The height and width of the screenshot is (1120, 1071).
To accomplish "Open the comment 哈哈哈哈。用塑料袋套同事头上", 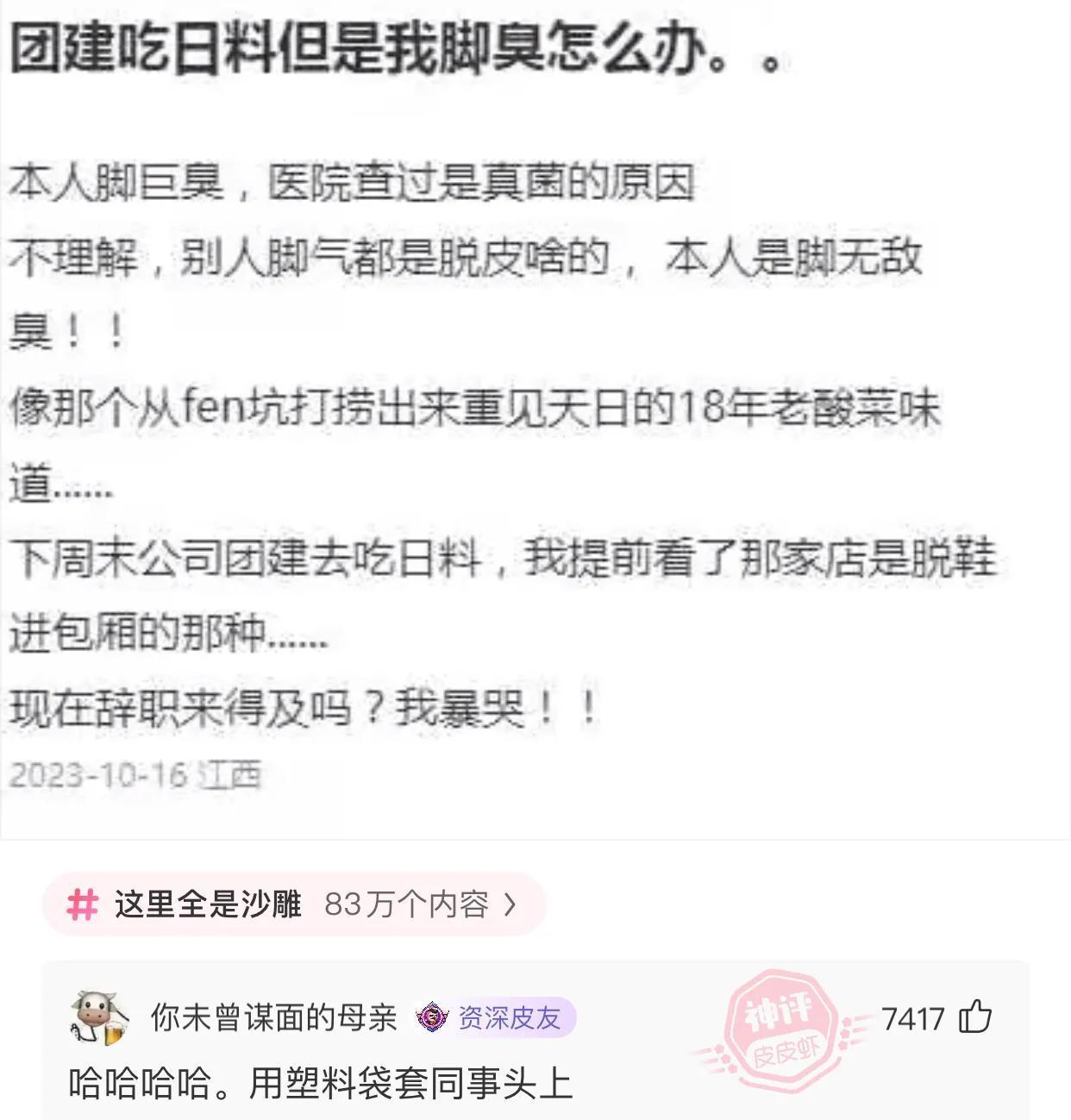I will click(321, 1083).
